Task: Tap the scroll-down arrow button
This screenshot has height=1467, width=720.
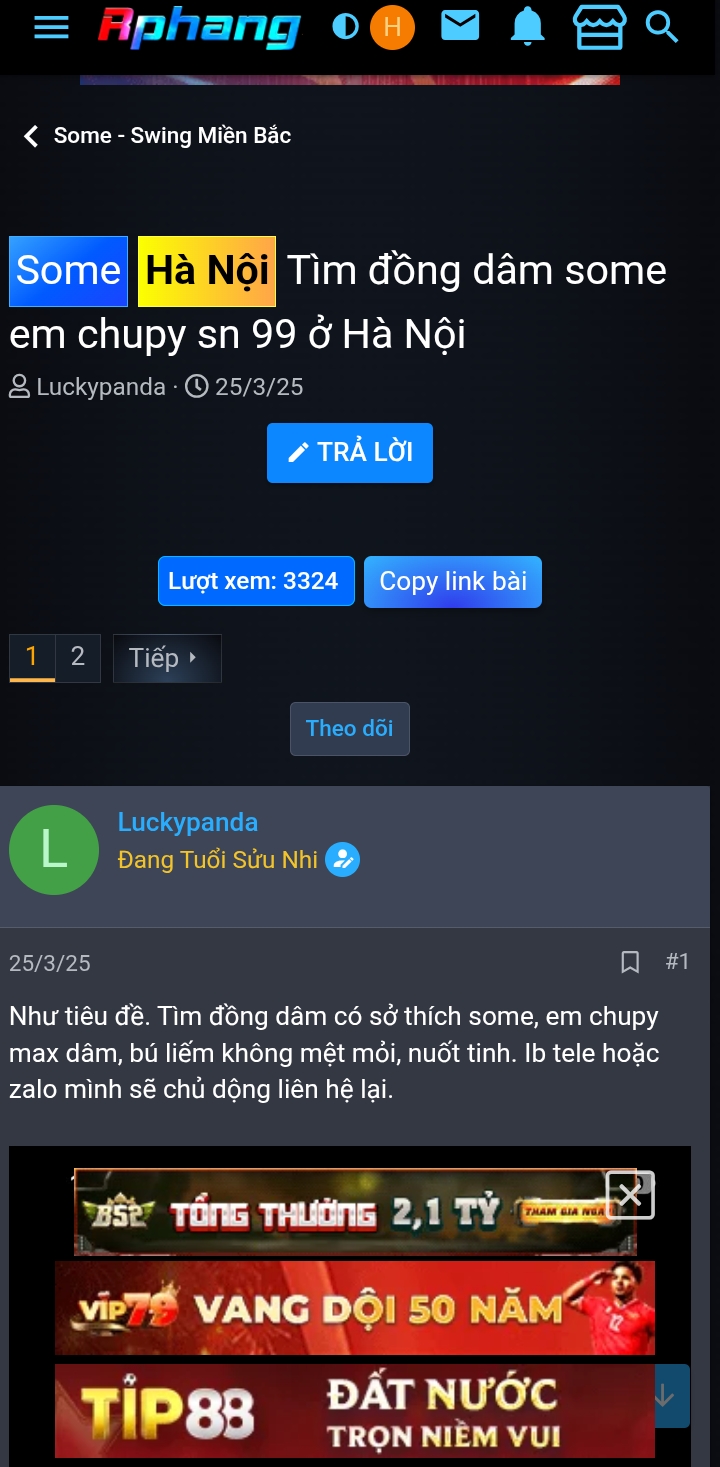Action: coord(665,1396)
